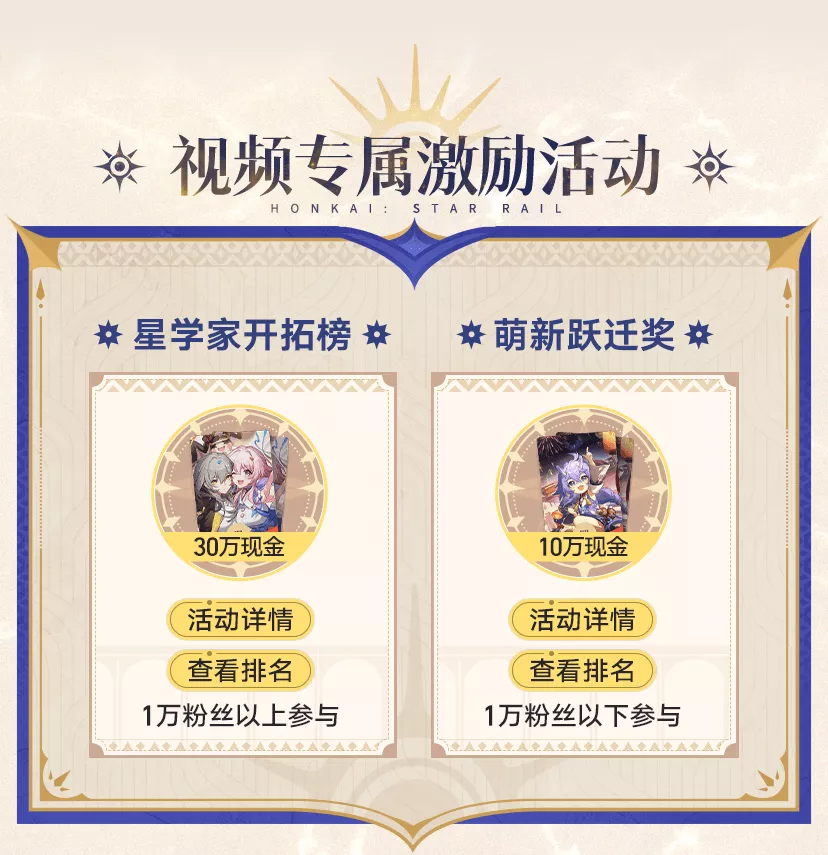Open 活动详情 for 萌新跃迁奖
This screenshot has height=855, width=828.
point(582,620)
